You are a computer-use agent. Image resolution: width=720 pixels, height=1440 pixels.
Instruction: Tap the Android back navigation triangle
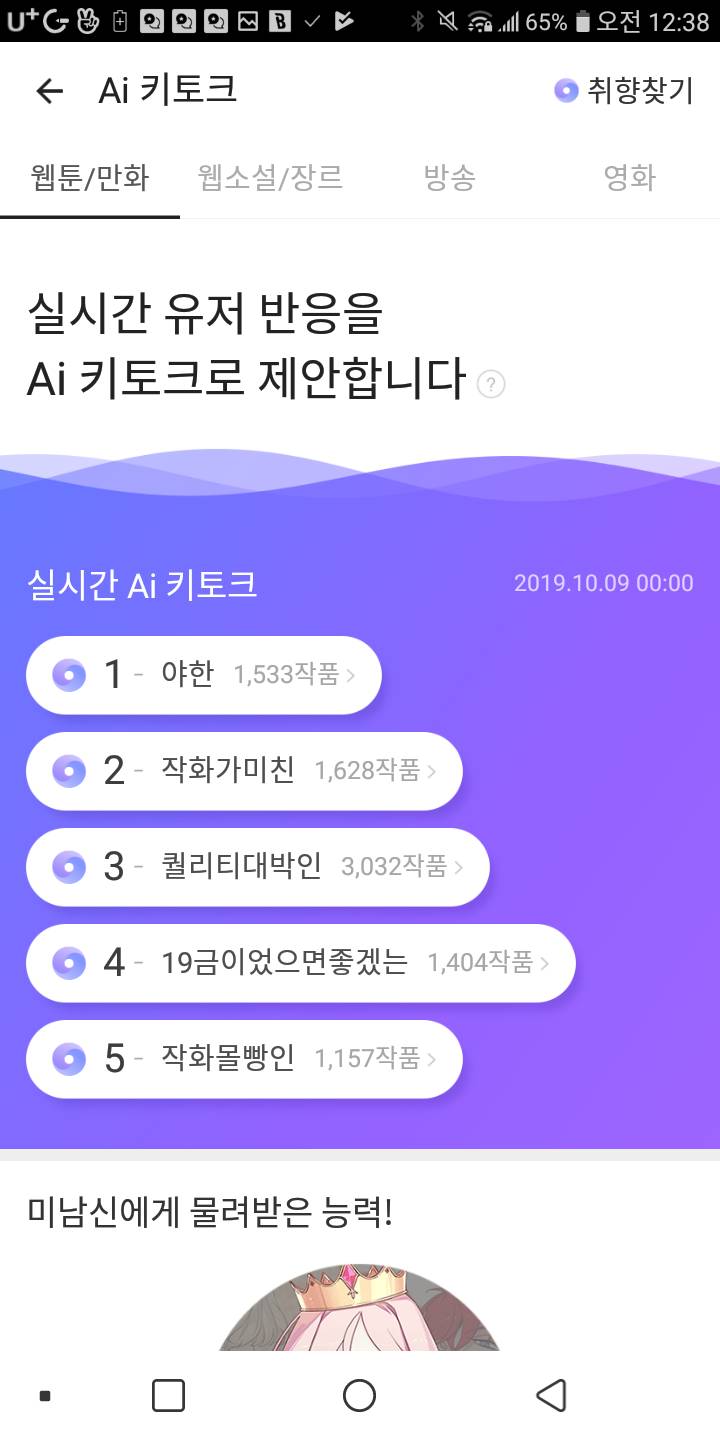(x=552, y=1395)
